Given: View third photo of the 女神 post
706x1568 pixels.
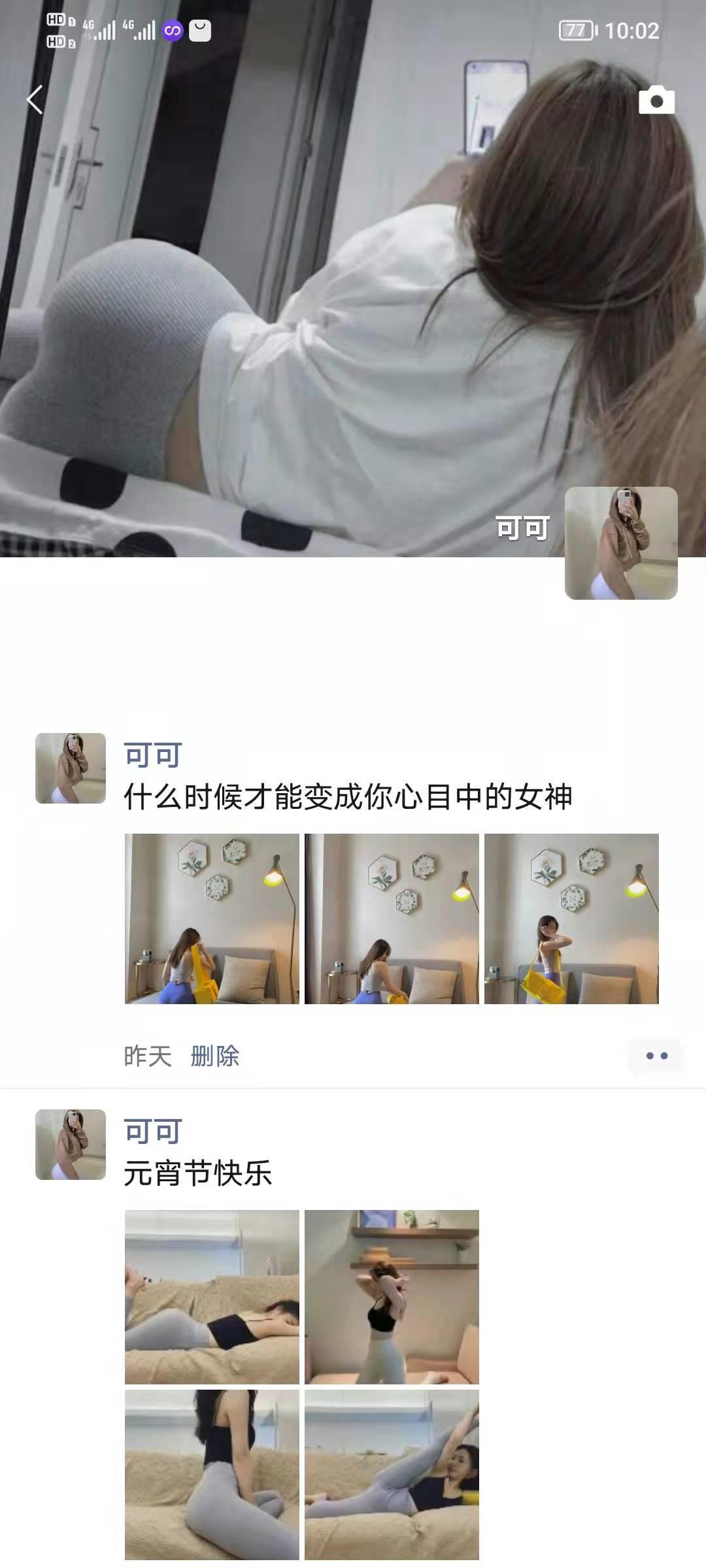Looking at the screenshot, I should coord(571,919).
